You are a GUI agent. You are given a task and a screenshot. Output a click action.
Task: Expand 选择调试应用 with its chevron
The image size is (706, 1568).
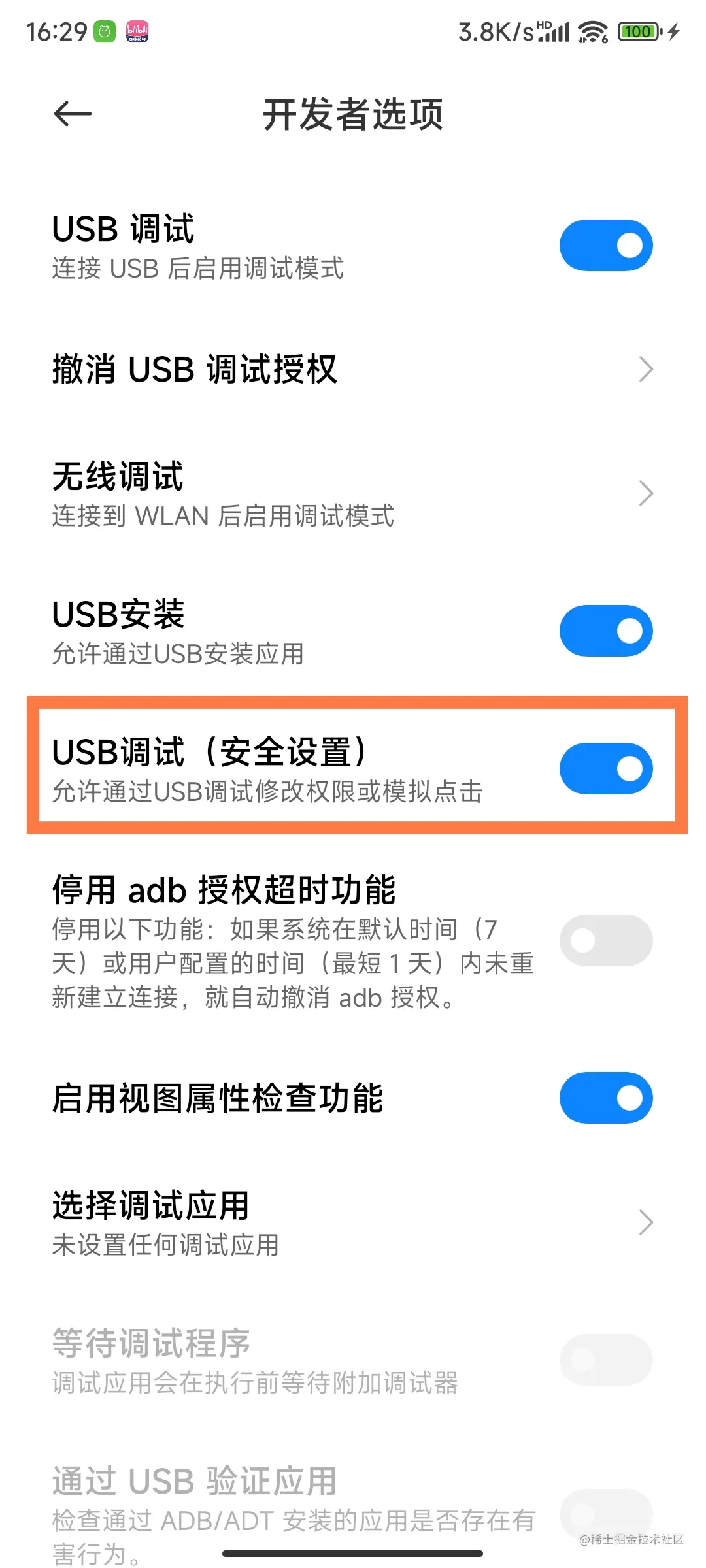click(x=646, y=1221)
